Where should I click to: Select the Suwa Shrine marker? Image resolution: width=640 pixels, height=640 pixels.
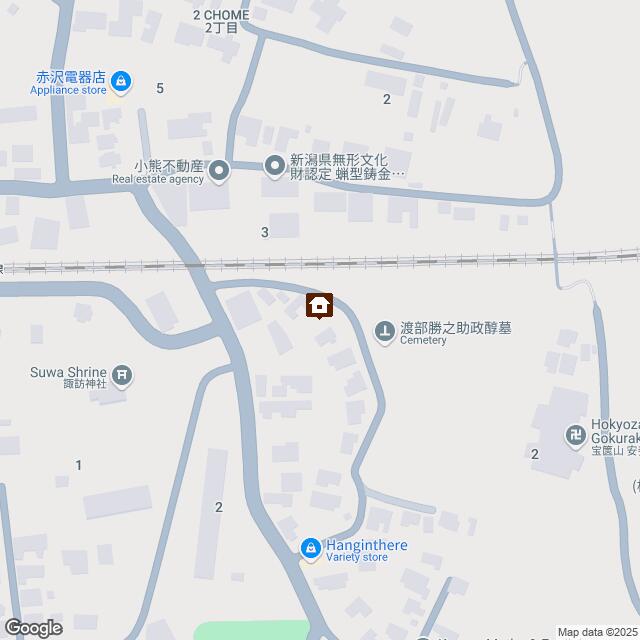click(x=122, y=376)
